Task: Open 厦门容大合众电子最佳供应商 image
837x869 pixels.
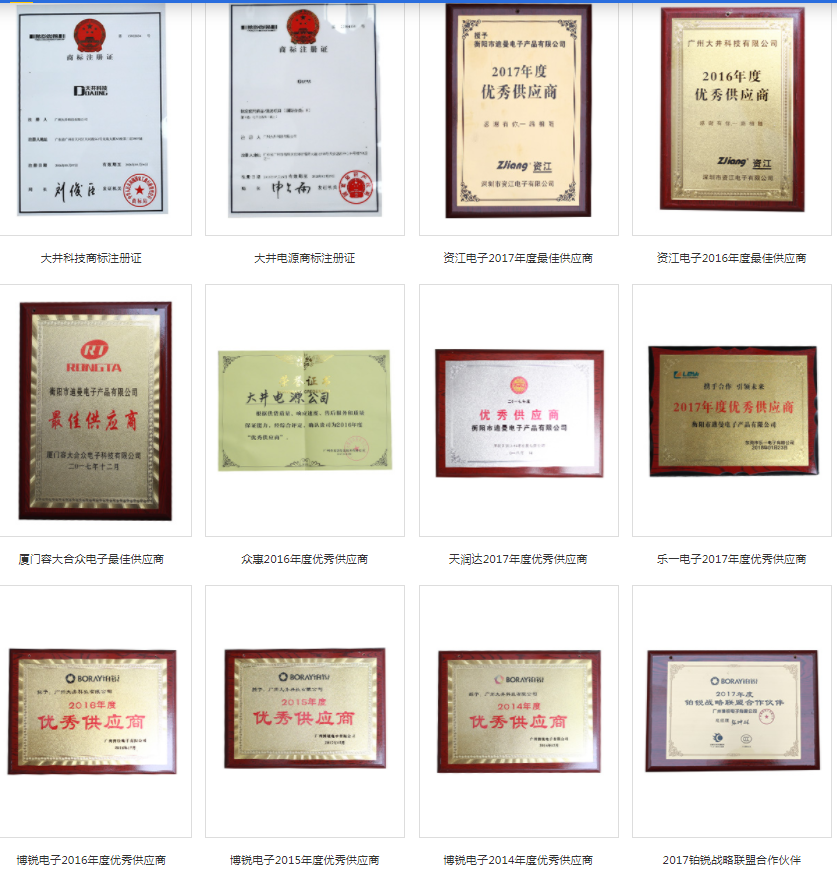Action: [x=91, y=410]
